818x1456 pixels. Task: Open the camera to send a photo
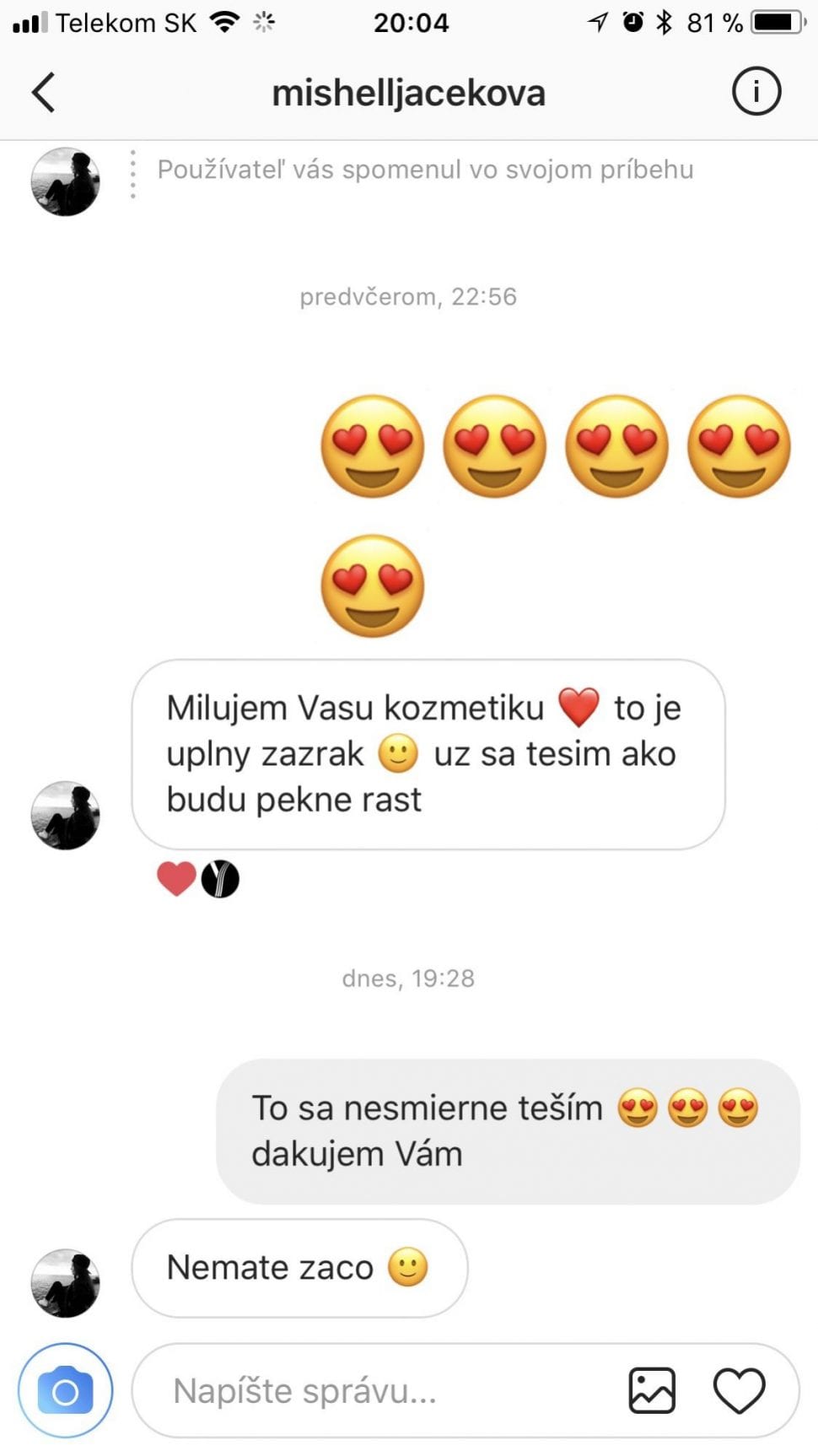pos(66,1391)
